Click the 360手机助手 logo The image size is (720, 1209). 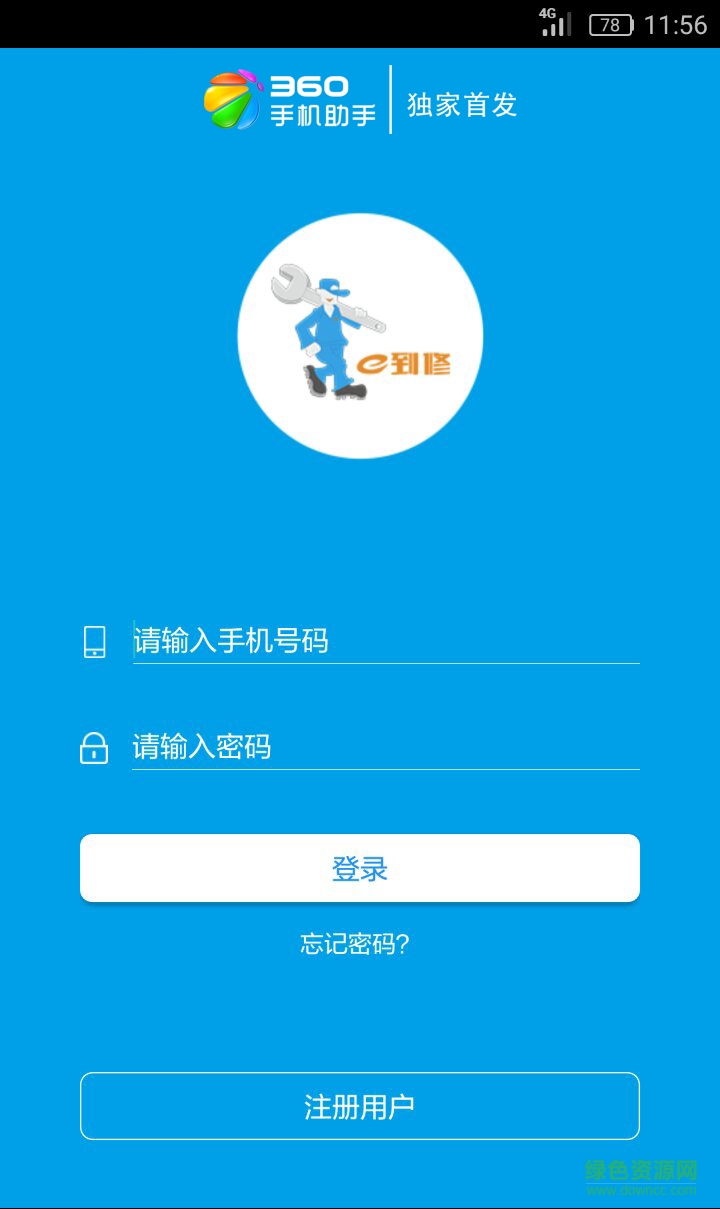290,100
